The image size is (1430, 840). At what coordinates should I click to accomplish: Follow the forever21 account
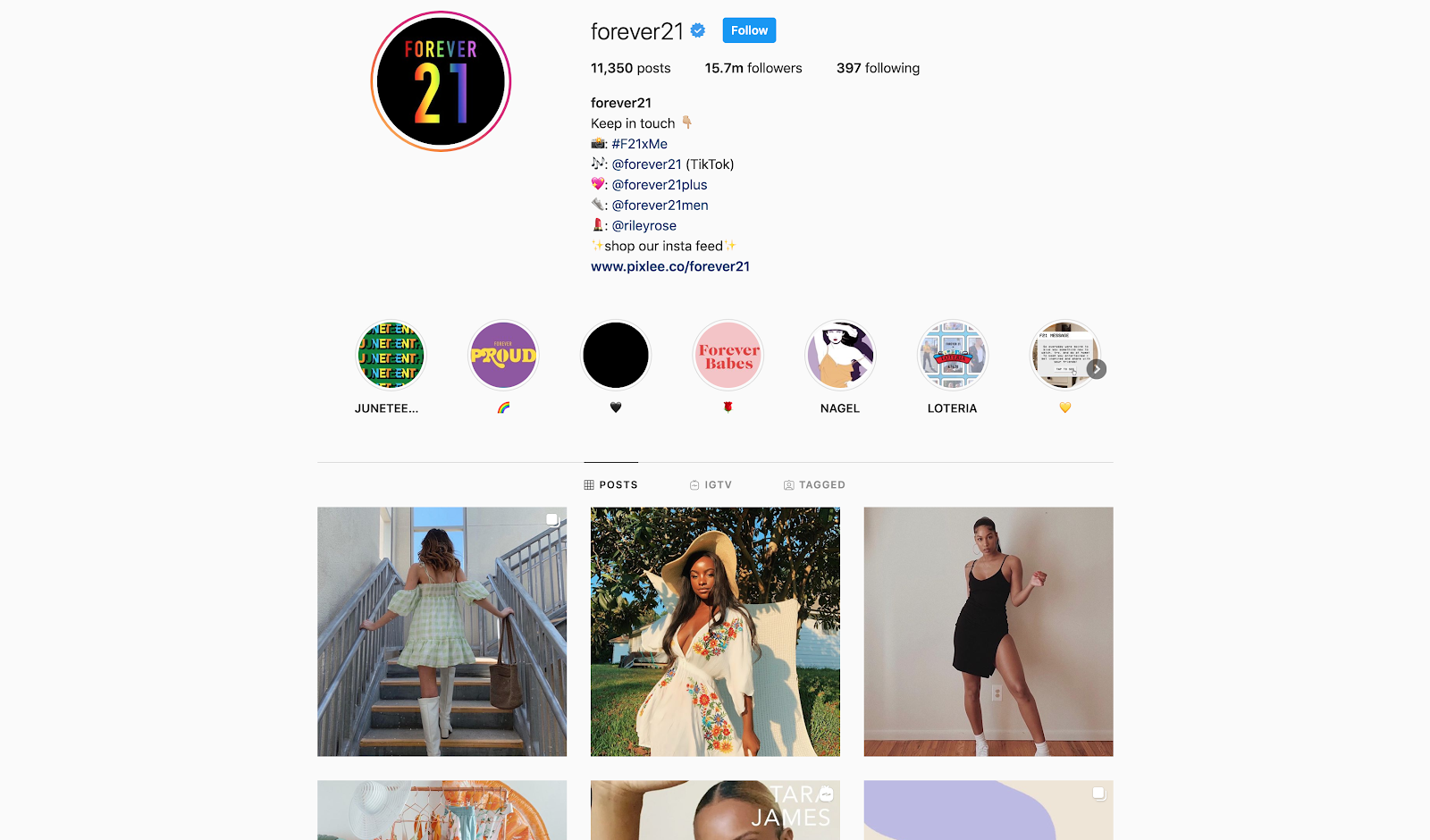749,30
